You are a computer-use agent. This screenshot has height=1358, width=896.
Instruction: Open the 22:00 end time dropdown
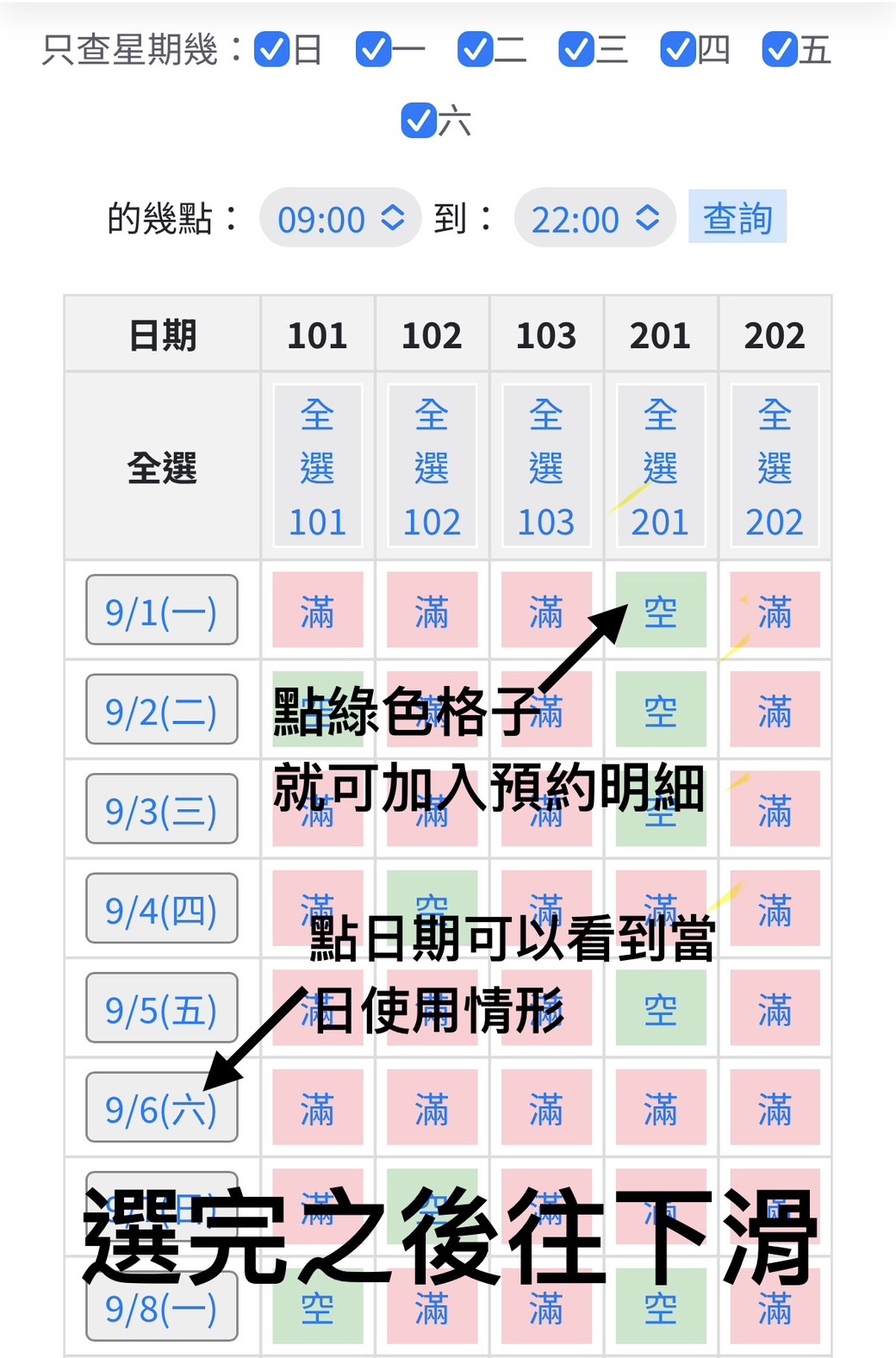tap(593, 218)
